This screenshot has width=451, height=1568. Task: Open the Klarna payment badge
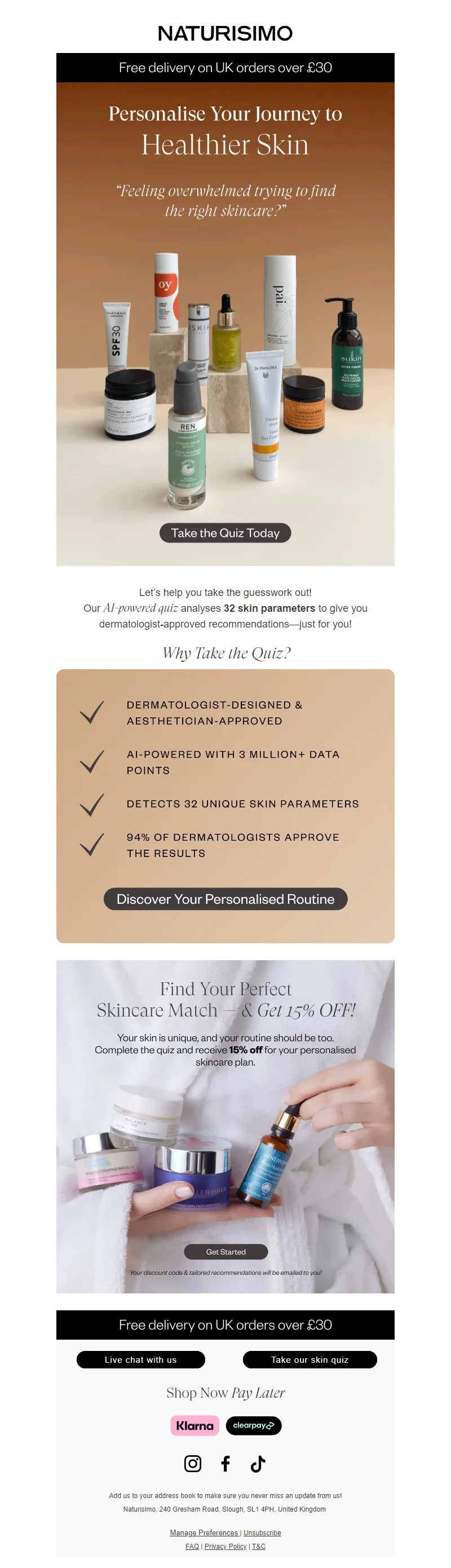click(194, 1425)
